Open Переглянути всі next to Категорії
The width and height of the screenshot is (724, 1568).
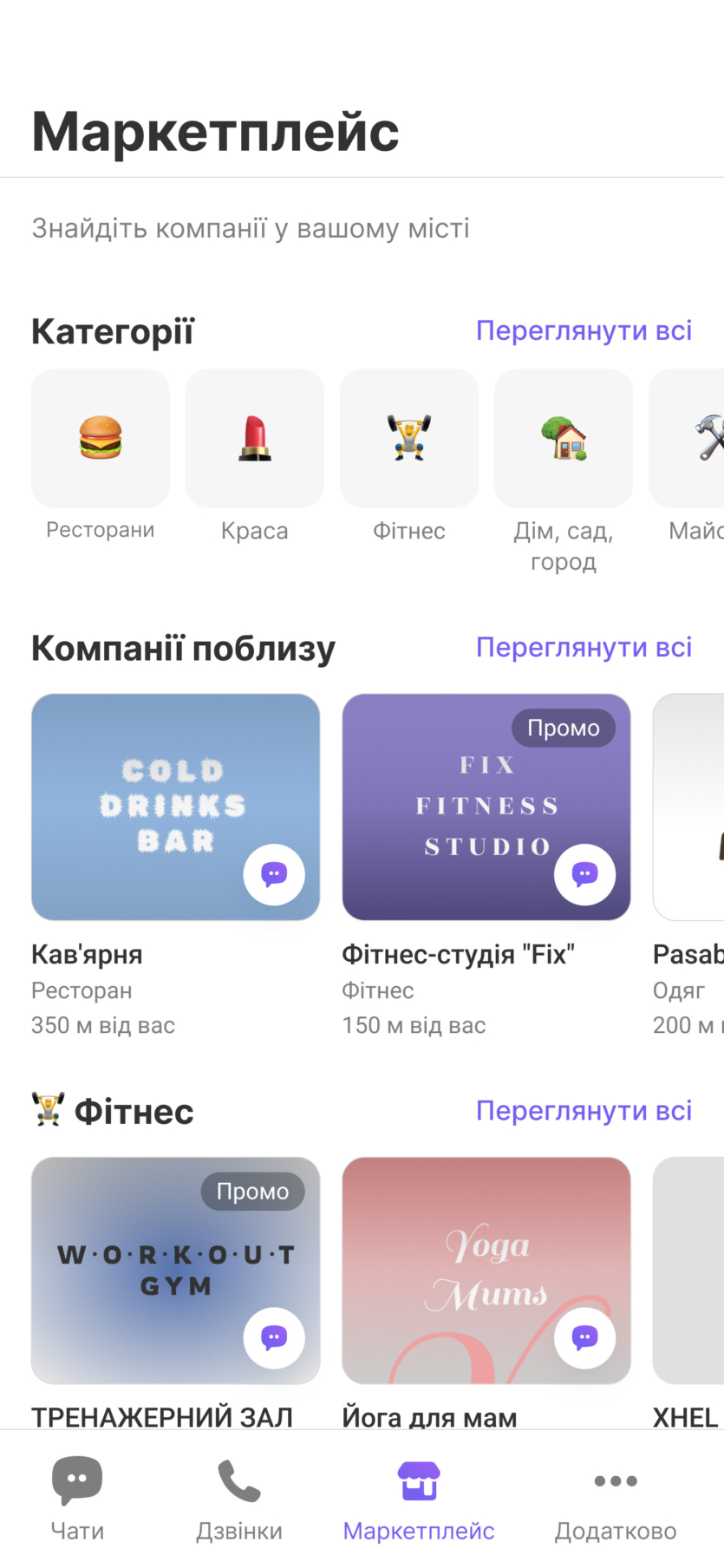click(584, 330)
